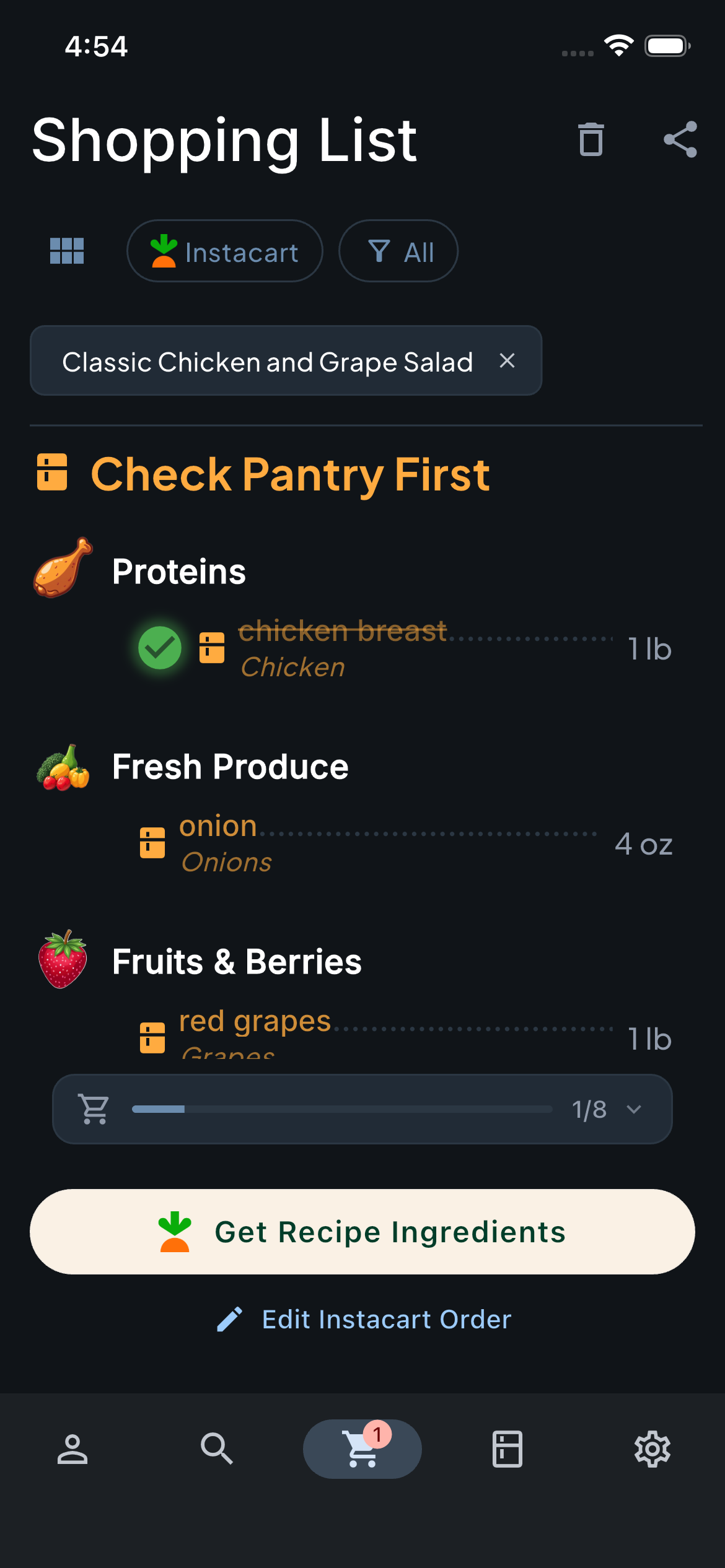Open settings via the gear icon

pyautogui.click(x=652, y=1448)
